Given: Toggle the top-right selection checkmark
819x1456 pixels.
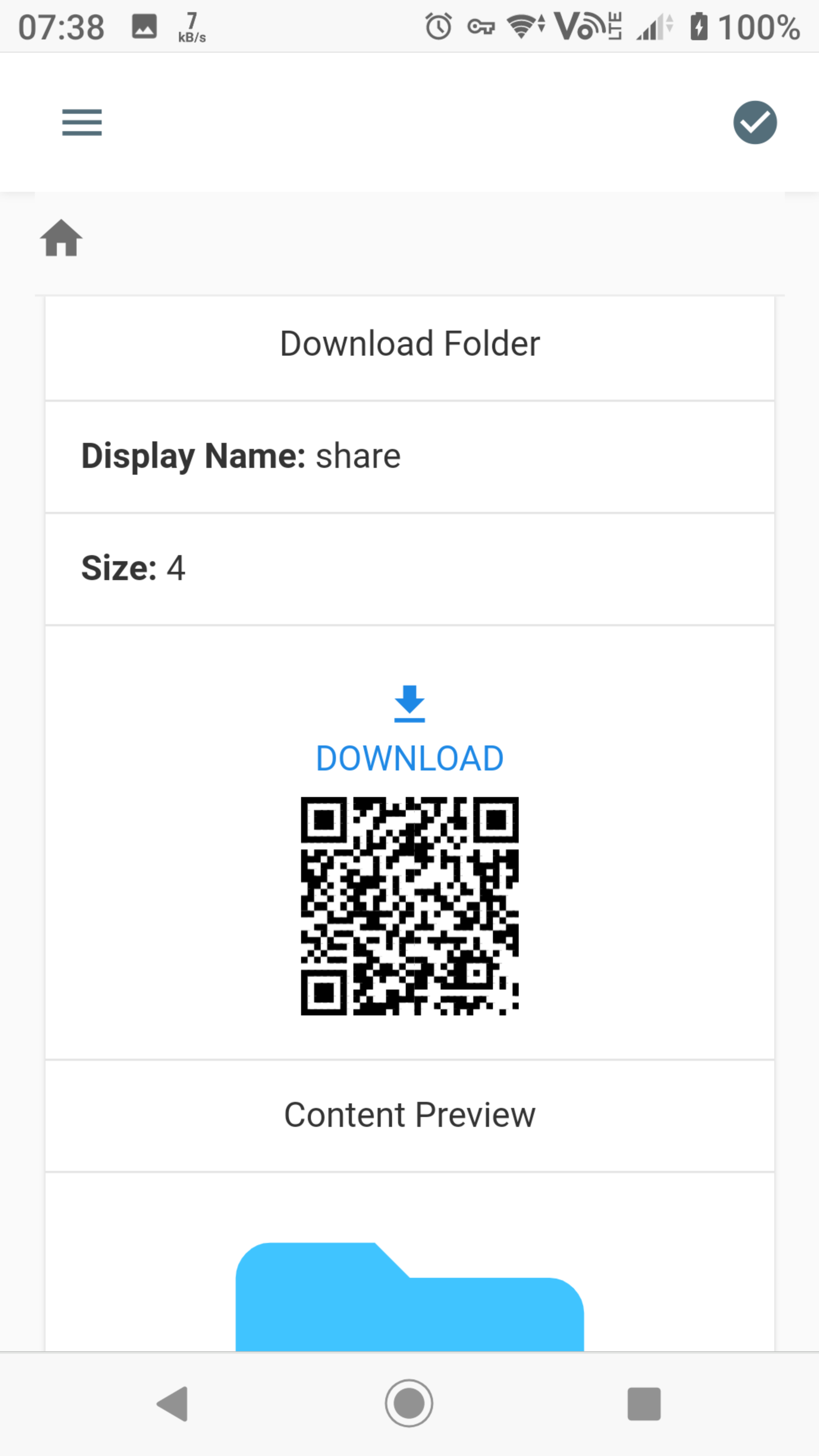Looking at the screenshot, I should (x=755, y=122).
